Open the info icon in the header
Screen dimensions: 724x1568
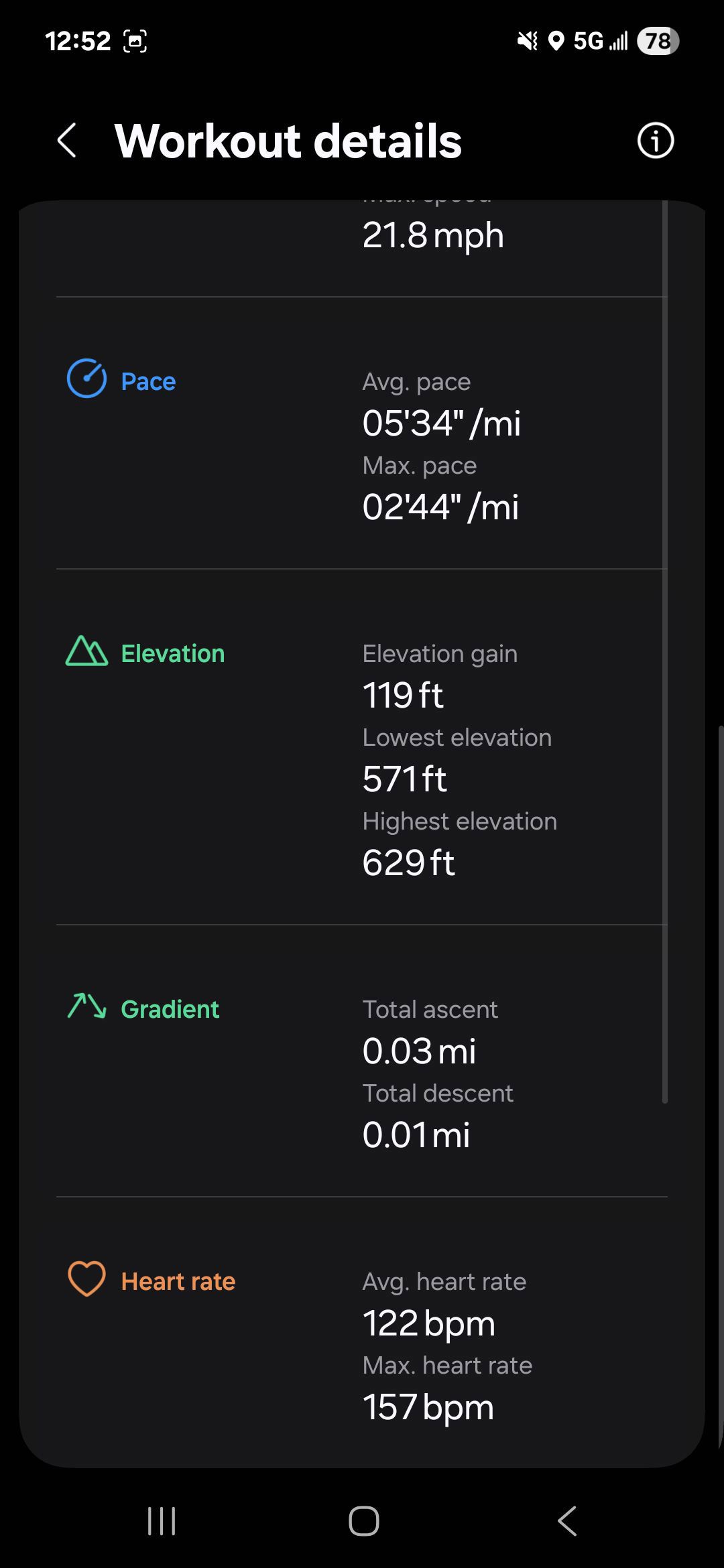pyautogui.click(x=655, y=141)
